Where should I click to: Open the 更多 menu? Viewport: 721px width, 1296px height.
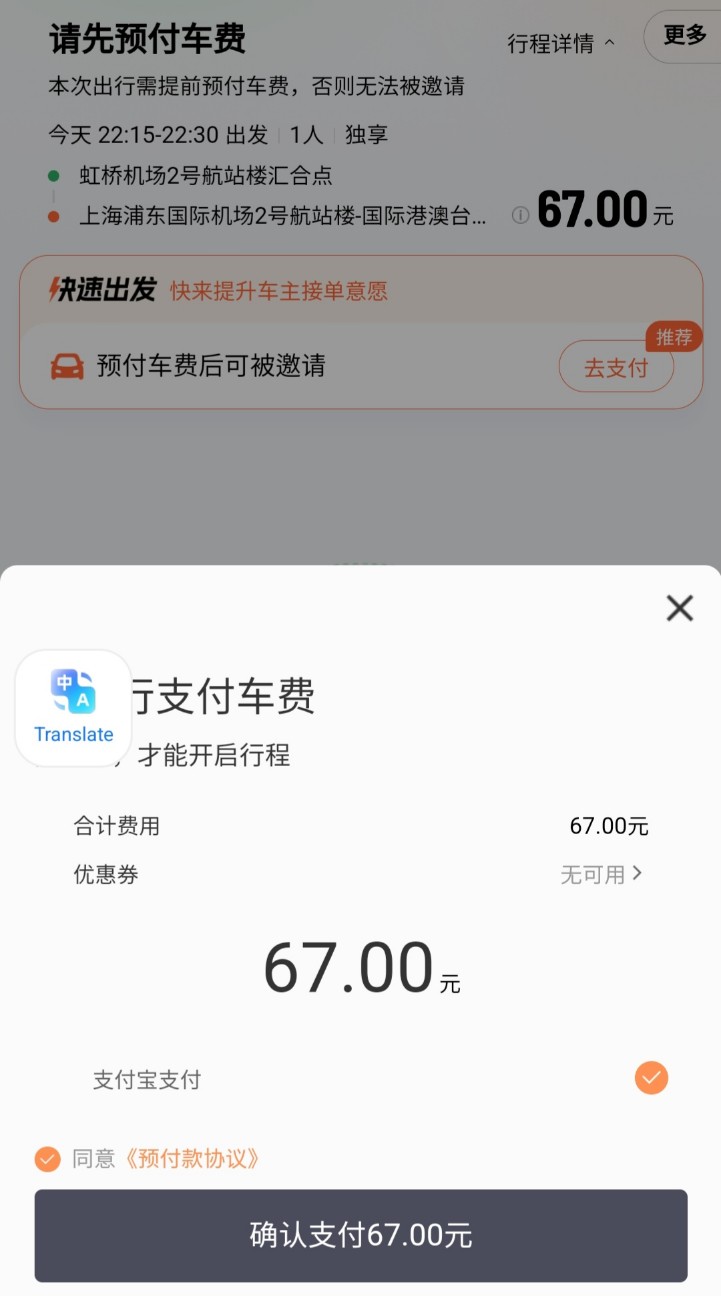point(685,36)
